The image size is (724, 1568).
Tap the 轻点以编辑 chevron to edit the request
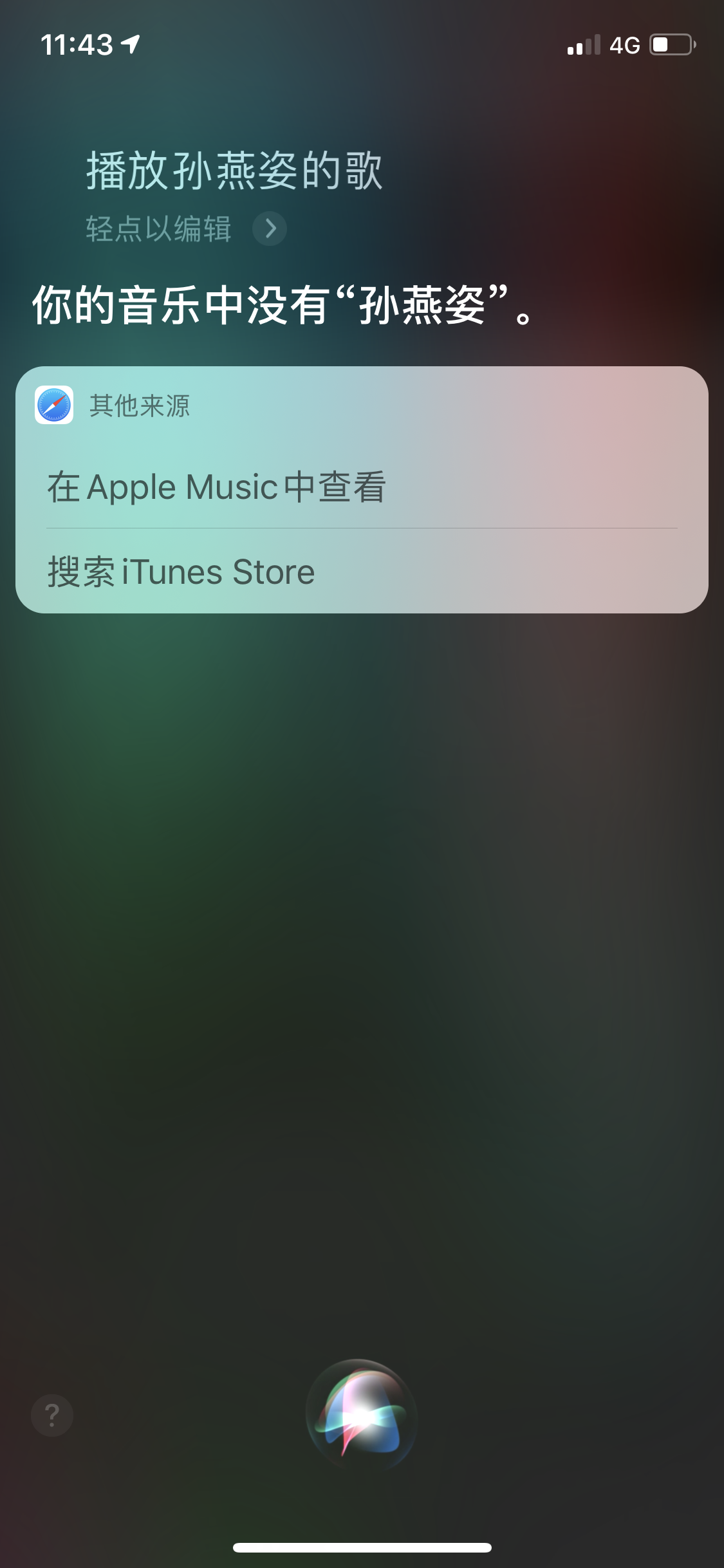(x=270, y=229)
